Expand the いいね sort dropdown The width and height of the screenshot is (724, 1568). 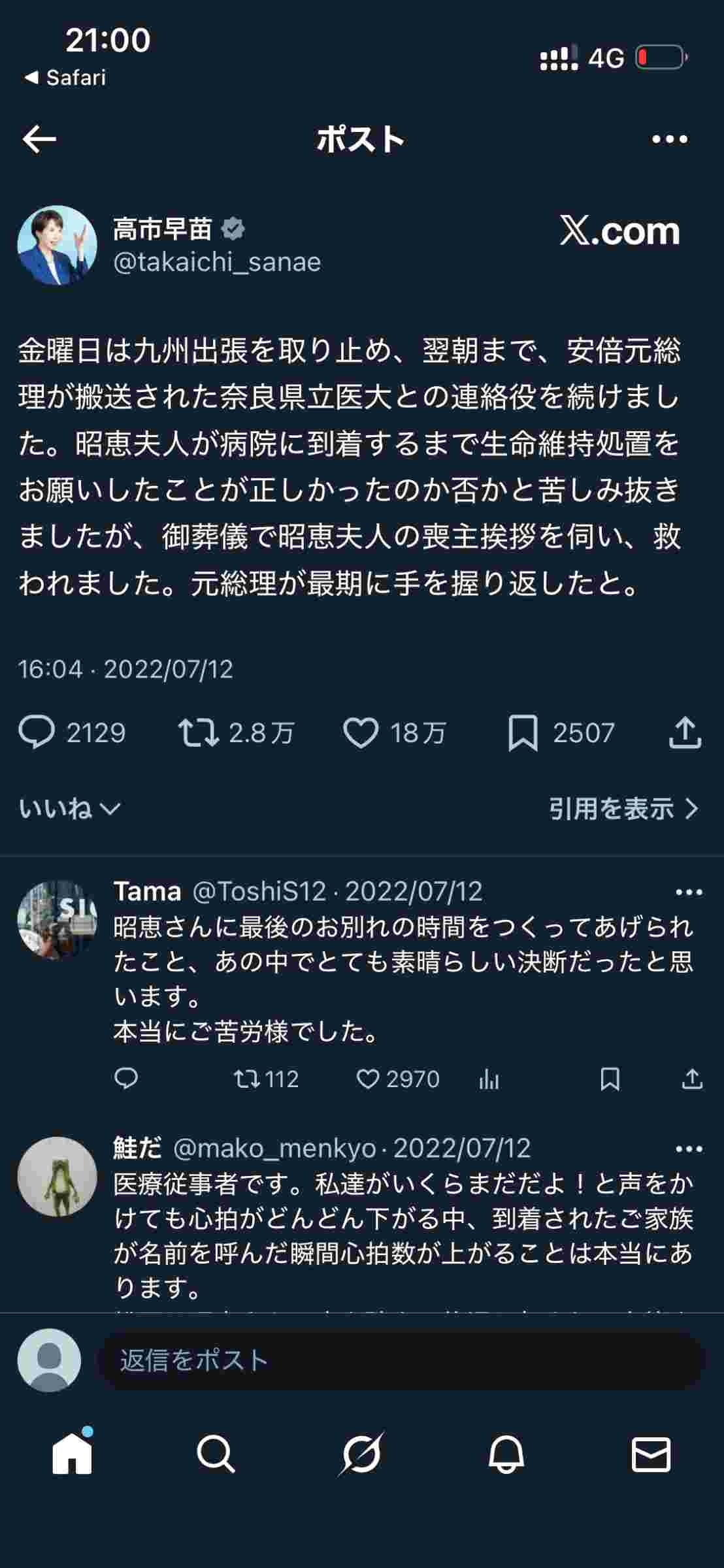(69, 809)
